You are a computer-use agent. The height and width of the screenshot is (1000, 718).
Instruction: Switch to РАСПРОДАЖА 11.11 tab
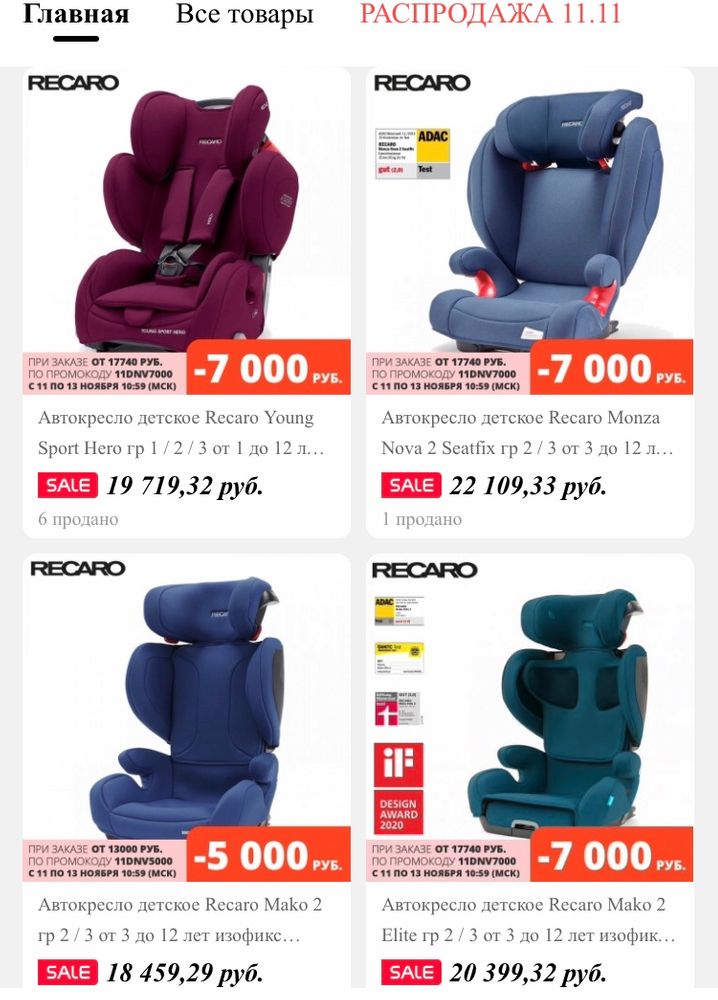pyautogui.click(x=490, y=15)
